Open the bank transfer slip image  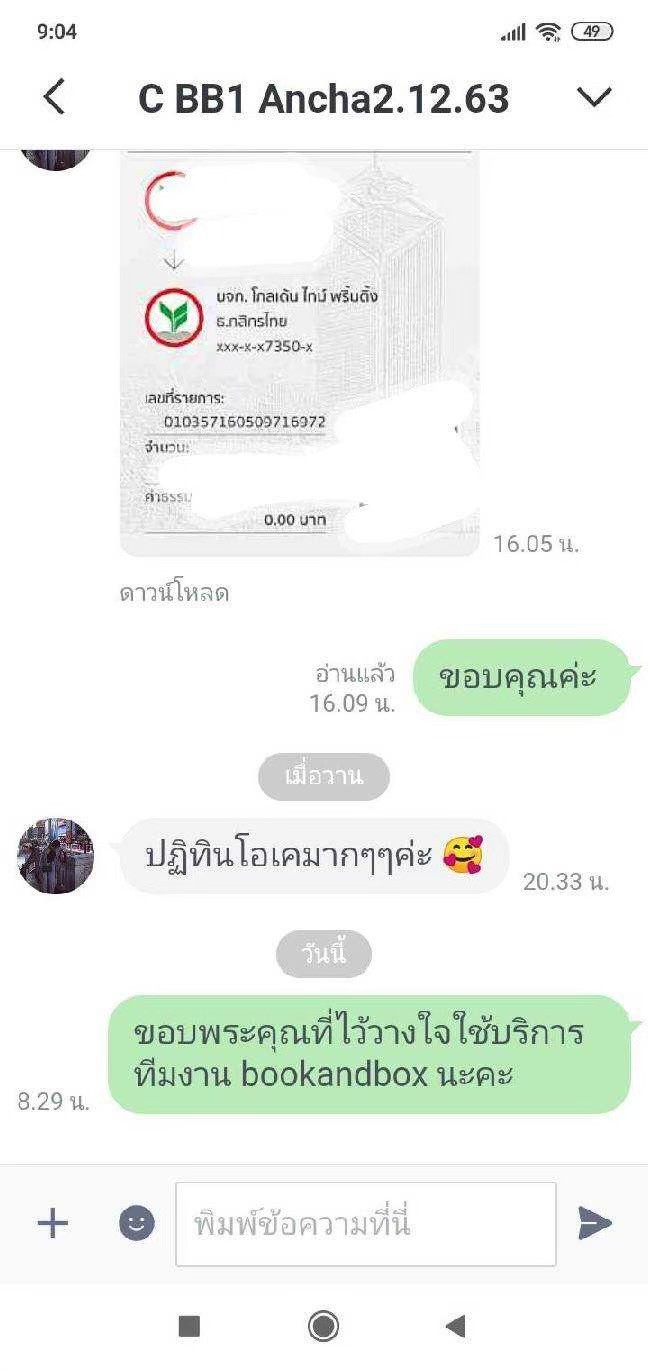(x=300, y=353)
